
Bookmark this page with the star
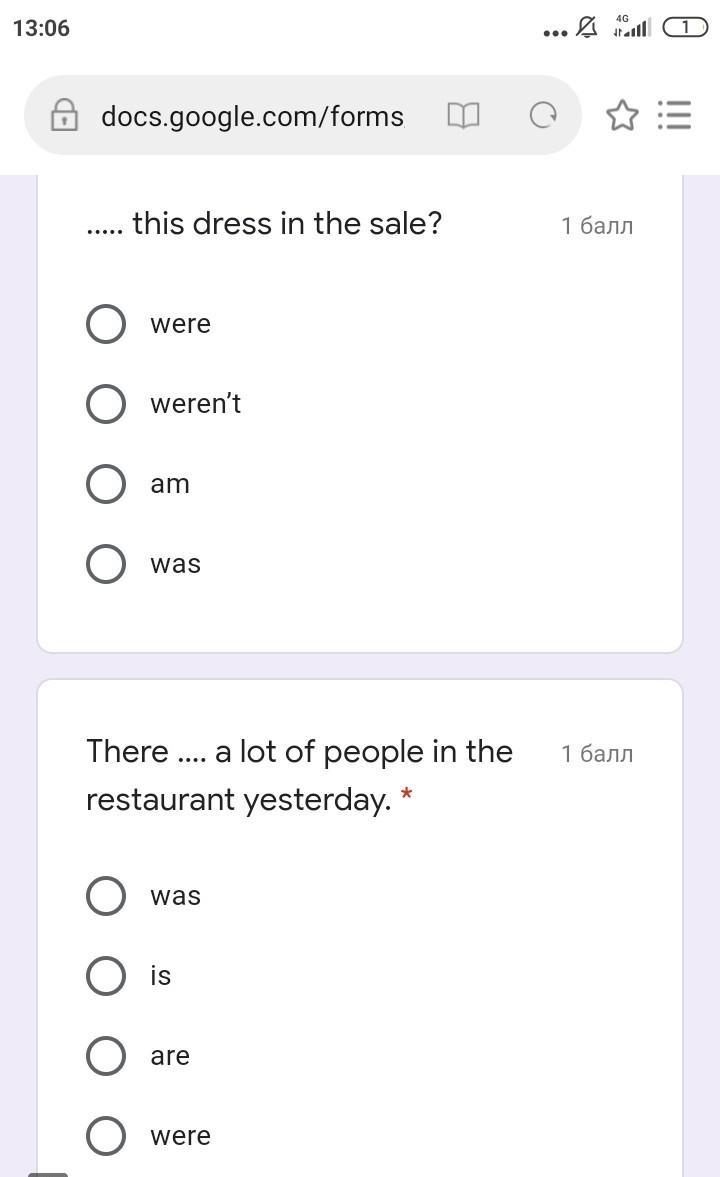point(622,116)
